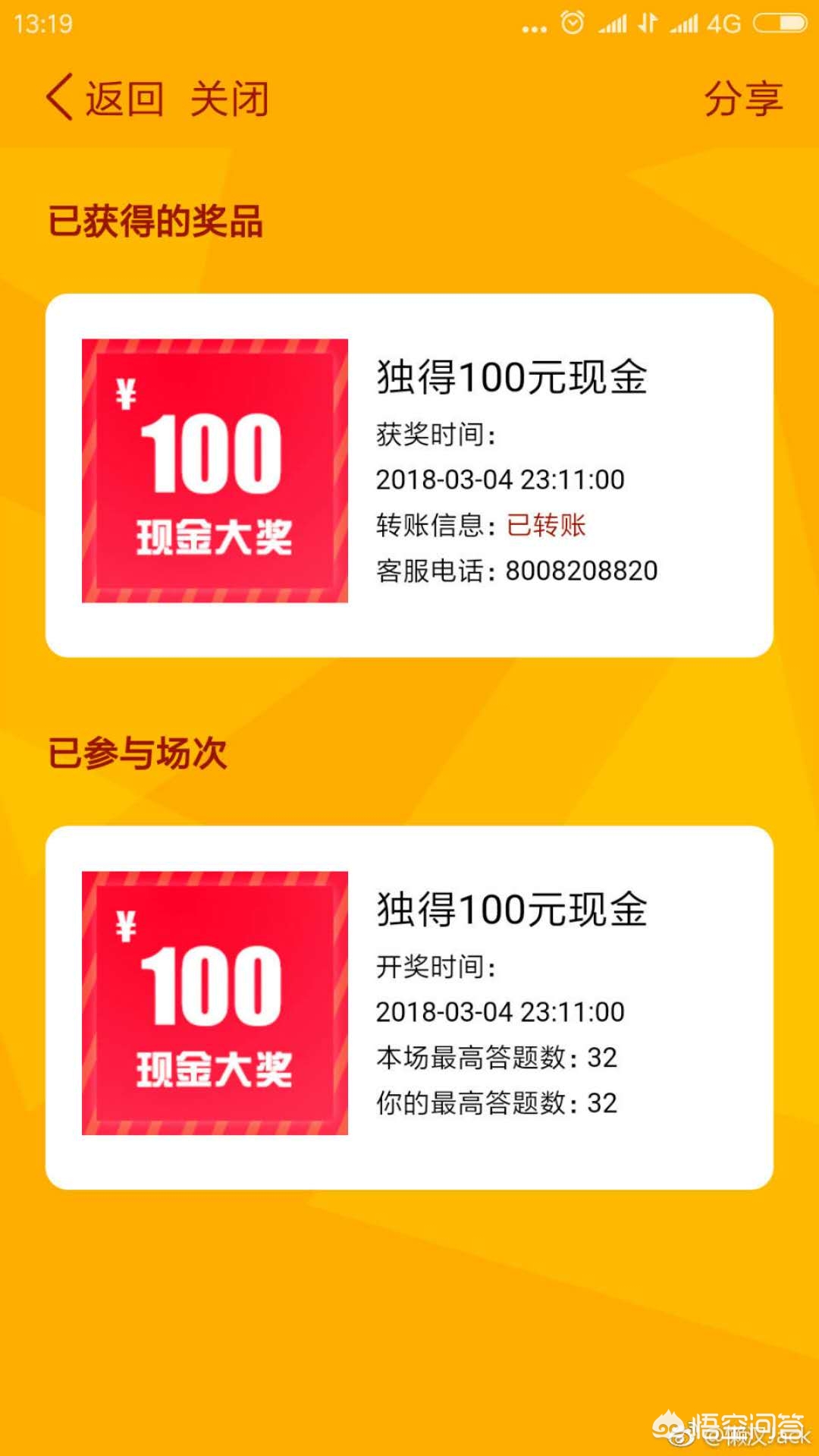Go back using the 返回 arrow
The width and height of the screenshot is (819, 1456).
pyautogui.click(x=103, y=99)
